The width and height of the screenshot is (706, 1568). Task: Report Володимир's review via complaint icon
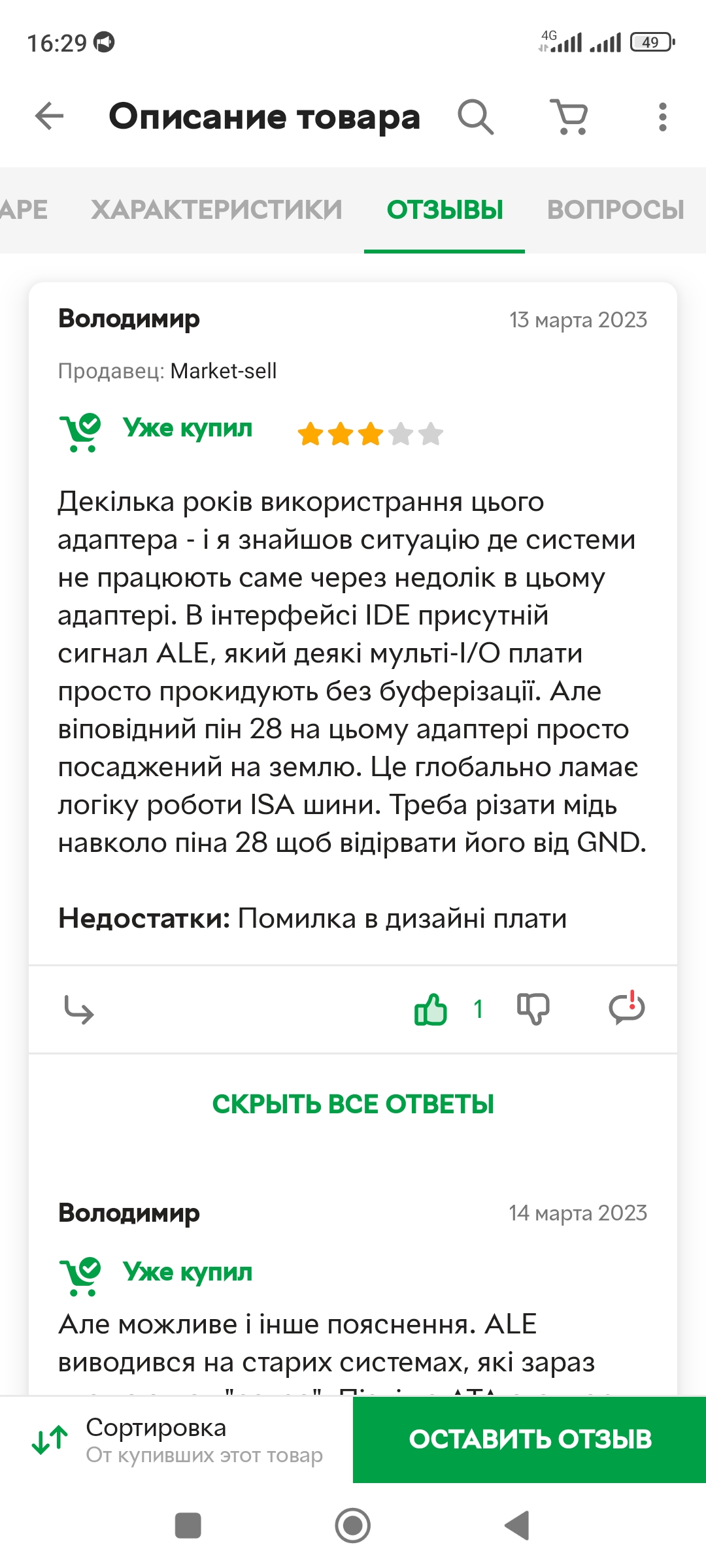click(x=627, y=1008)
